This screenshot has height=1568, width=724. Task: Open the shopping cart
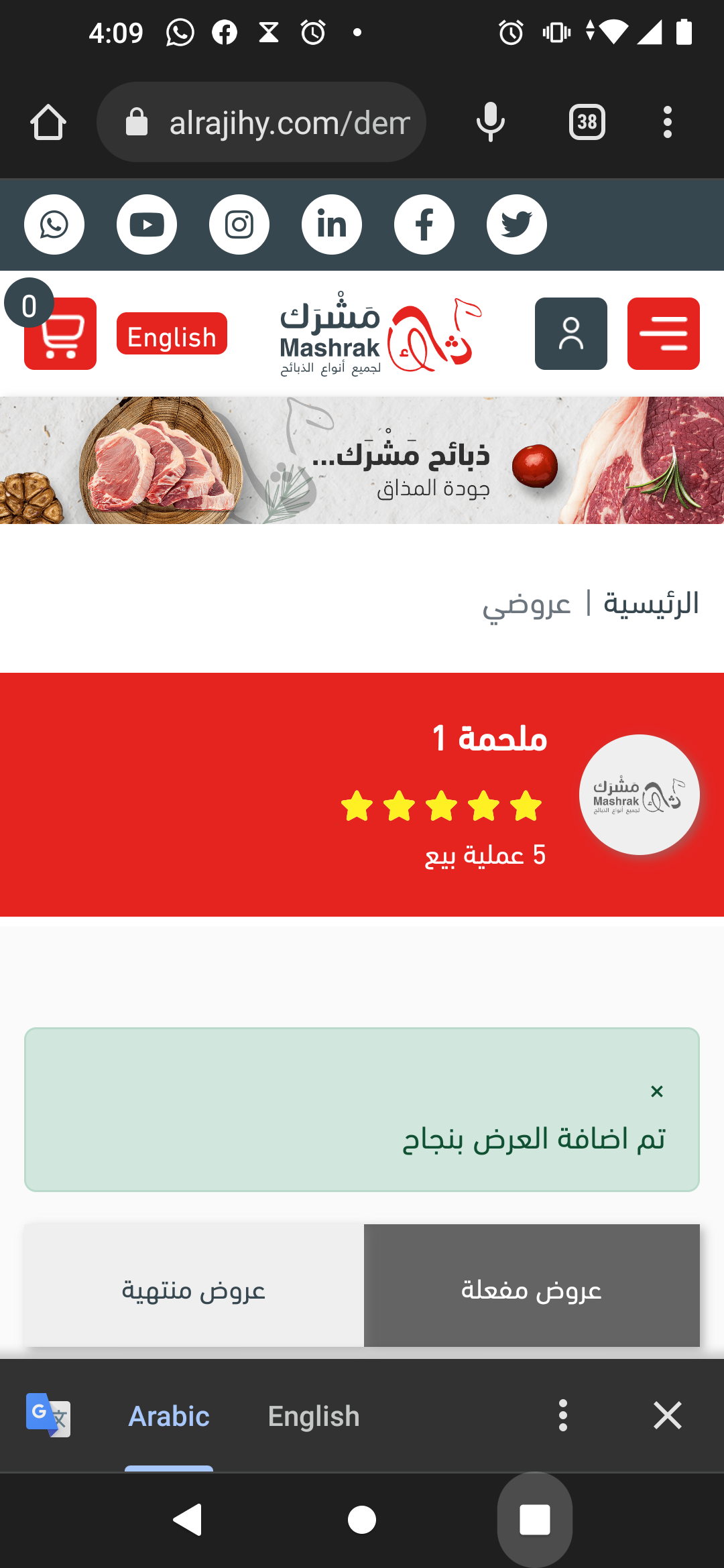pyautogui.click(x=60, y=334)
